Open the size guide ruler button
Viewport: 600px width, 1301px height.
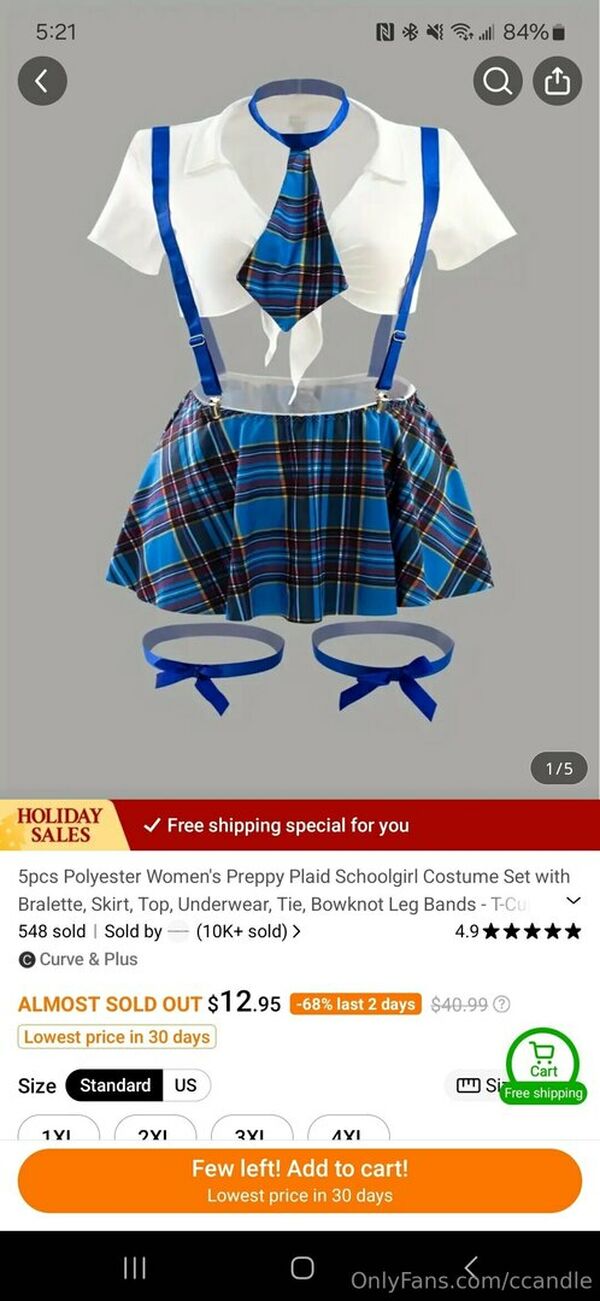[477, 1085]
